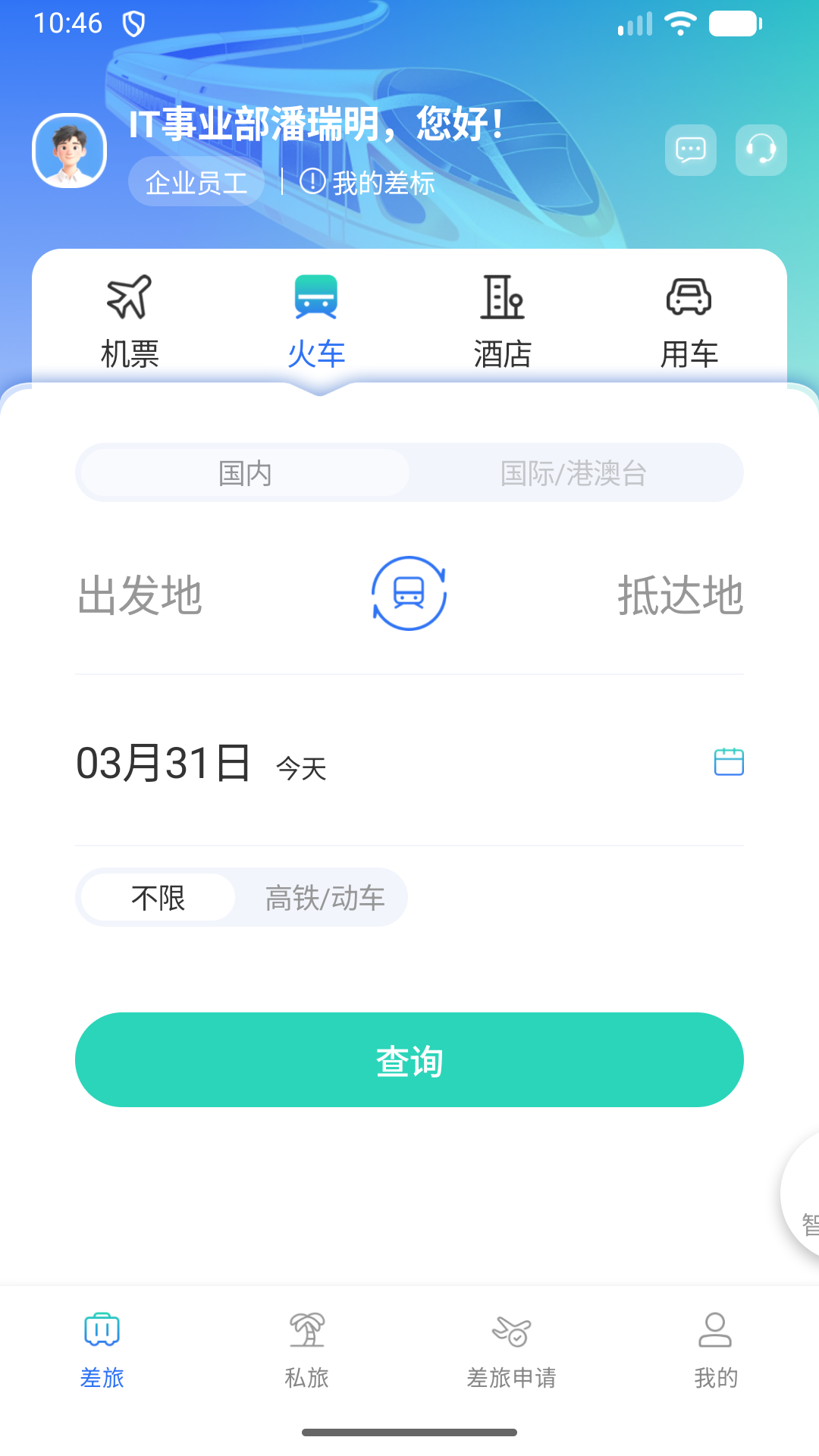The image size is (819, 1456).
Task: Click the swap departure and arrival icon
Action: (x=409, y=592)
